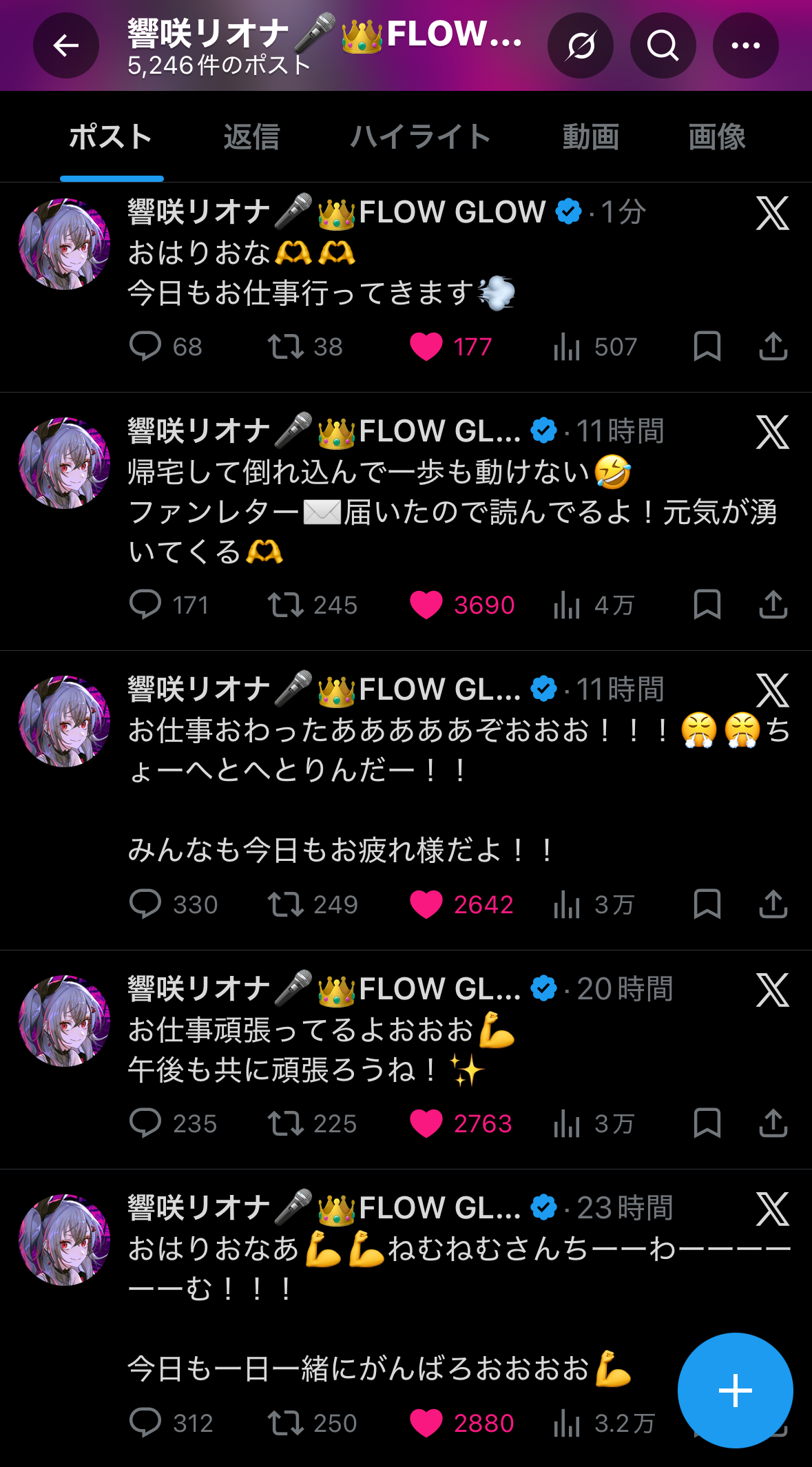Unlike the おはりおな post with 177 likes
The height and width of the screenshot is (1467, 812).
point(426,346)
